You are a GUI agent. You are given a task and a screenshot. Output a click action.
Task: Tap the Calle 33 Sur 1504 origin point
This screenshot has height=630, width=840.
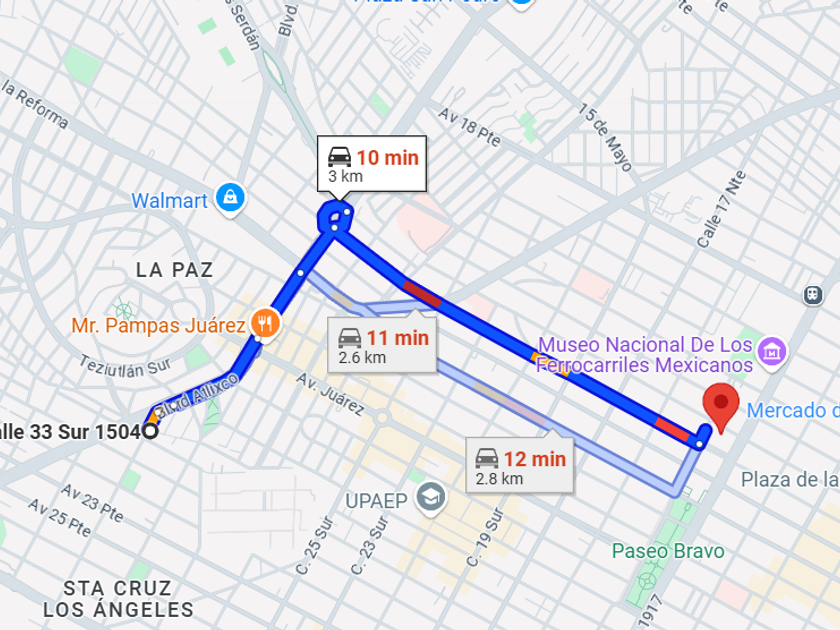click(151, 431)
